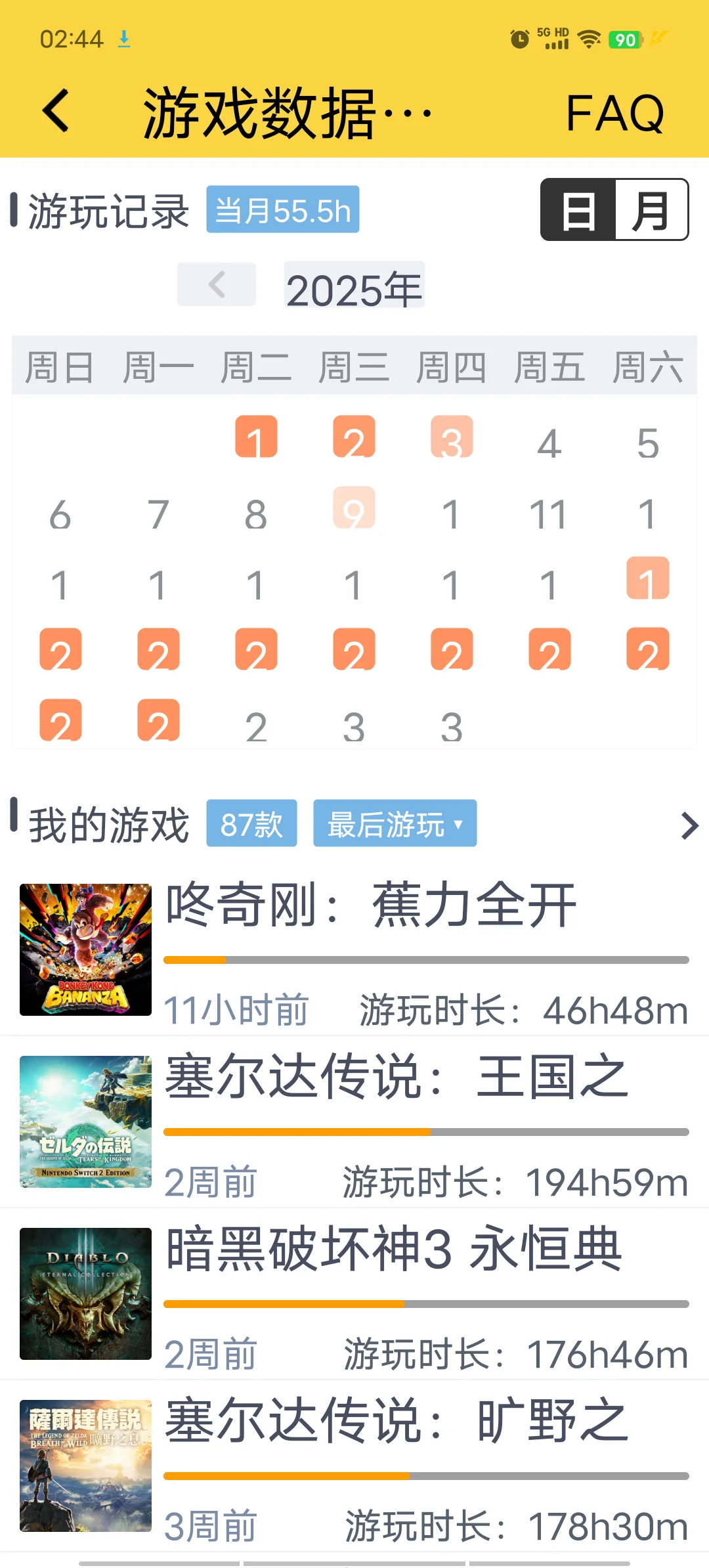
Task: Go back from the 游戏数据 page
Action: [56, 112]
